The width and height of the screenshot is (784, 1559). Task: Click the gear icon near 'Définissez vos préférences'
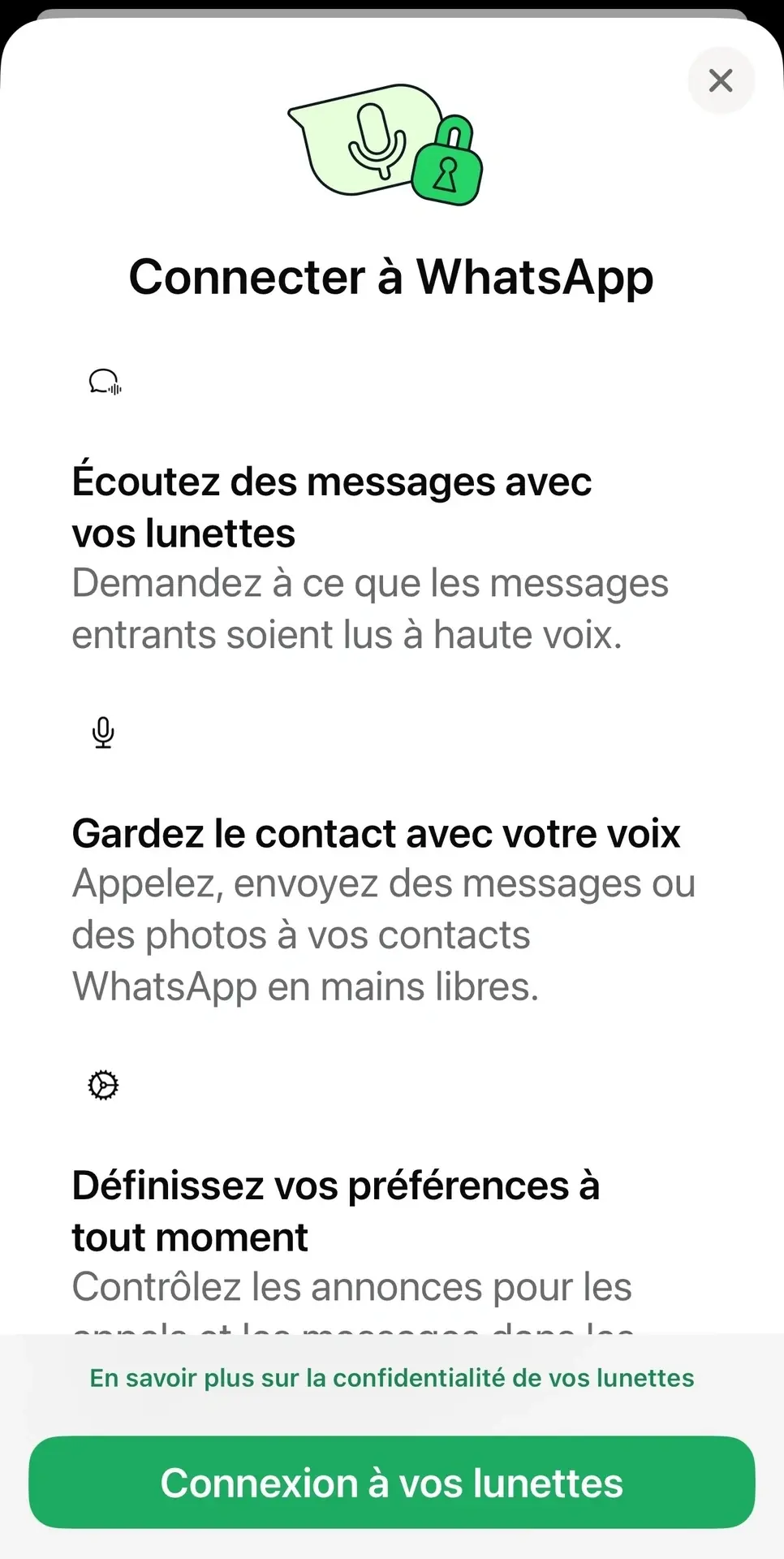(103, 1085)
